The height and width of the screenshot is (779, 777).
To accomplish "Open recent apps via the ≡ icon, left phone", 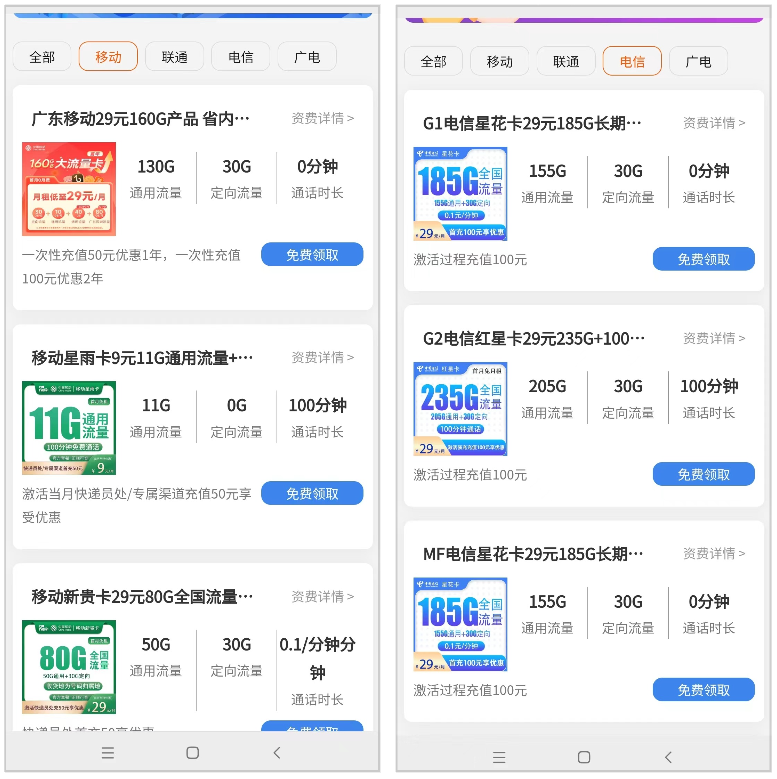I will point(108,754).
